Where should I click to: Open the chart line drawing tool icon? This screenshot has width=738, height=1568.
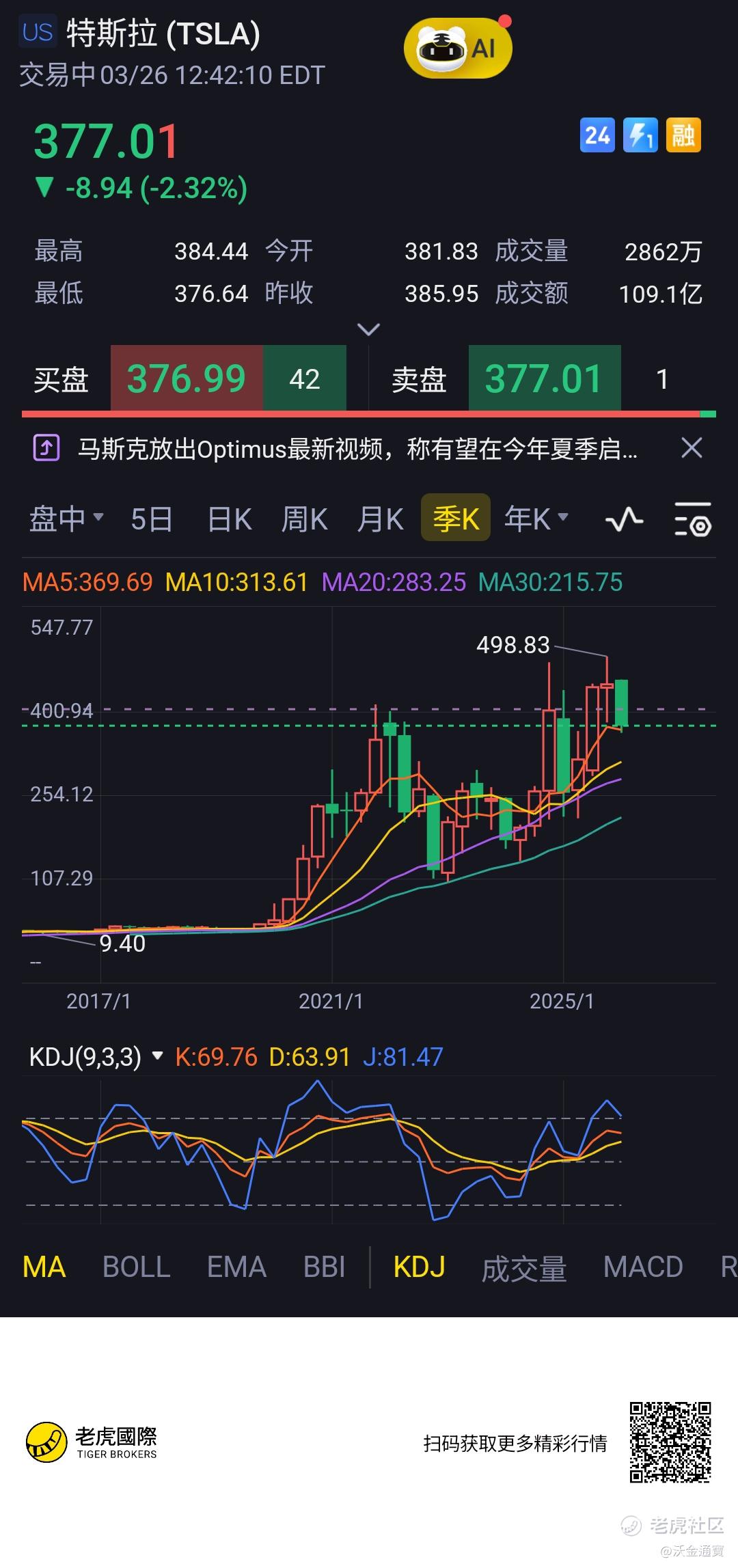pos(624,520)
